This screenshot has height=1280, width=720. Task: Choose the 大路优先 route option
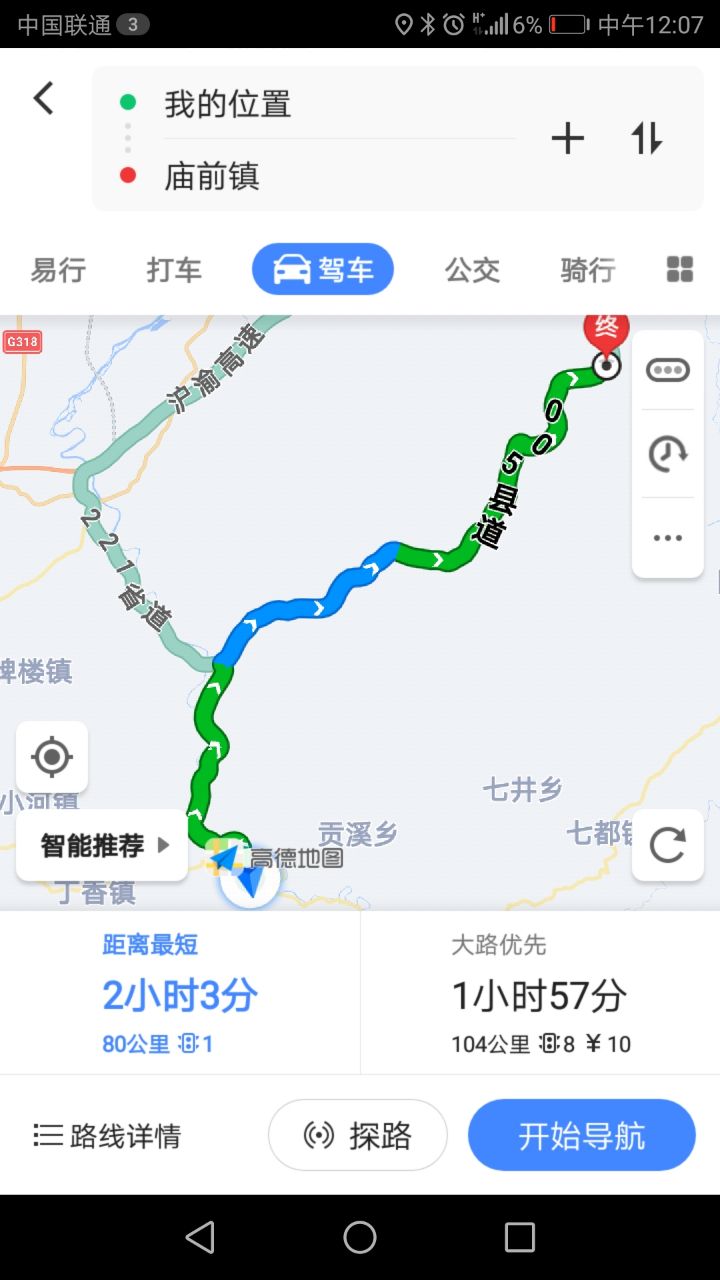[x=540, y=993]
